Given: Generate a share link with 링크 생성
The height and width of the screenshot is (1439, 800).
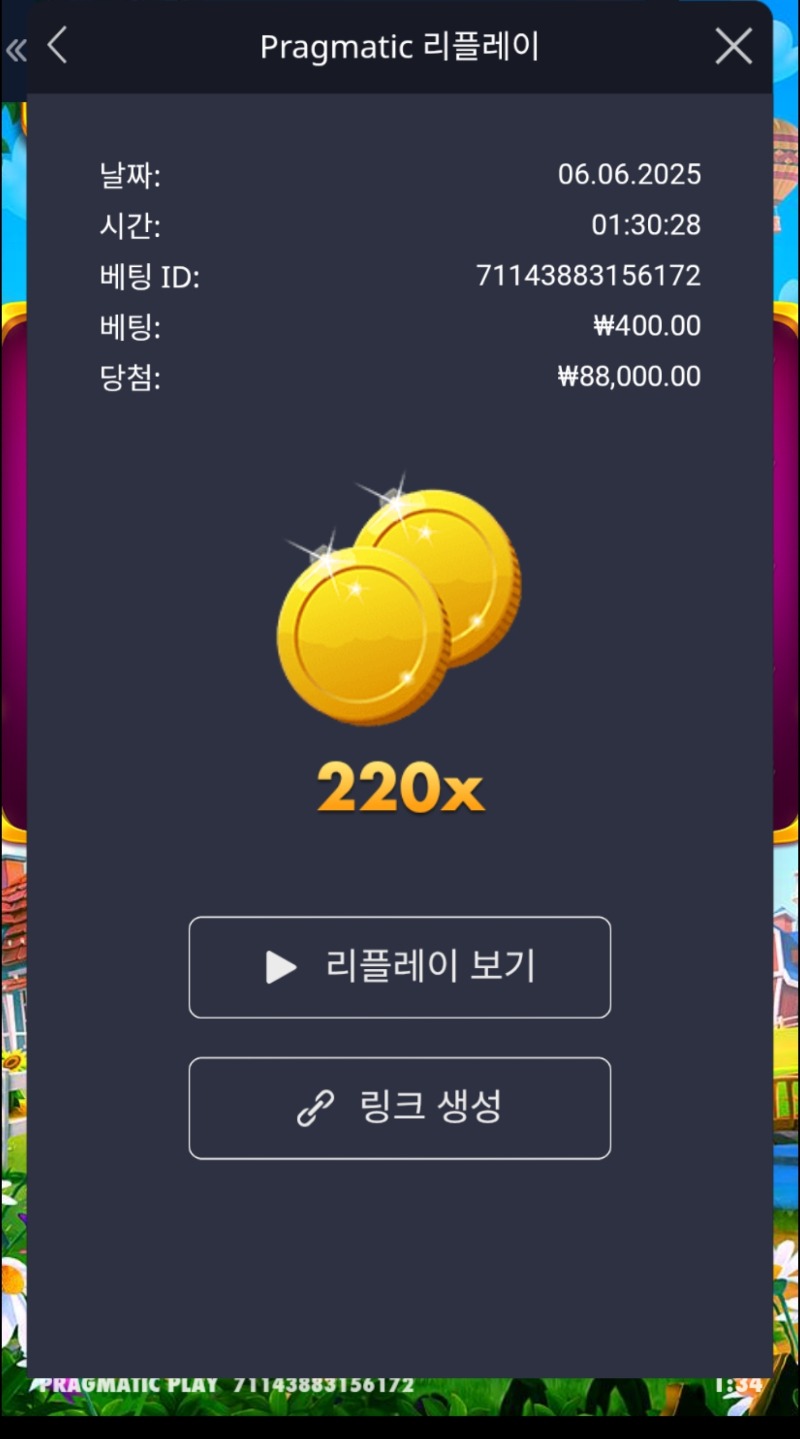Looking at the screenshot, I should coord(400,1108).
